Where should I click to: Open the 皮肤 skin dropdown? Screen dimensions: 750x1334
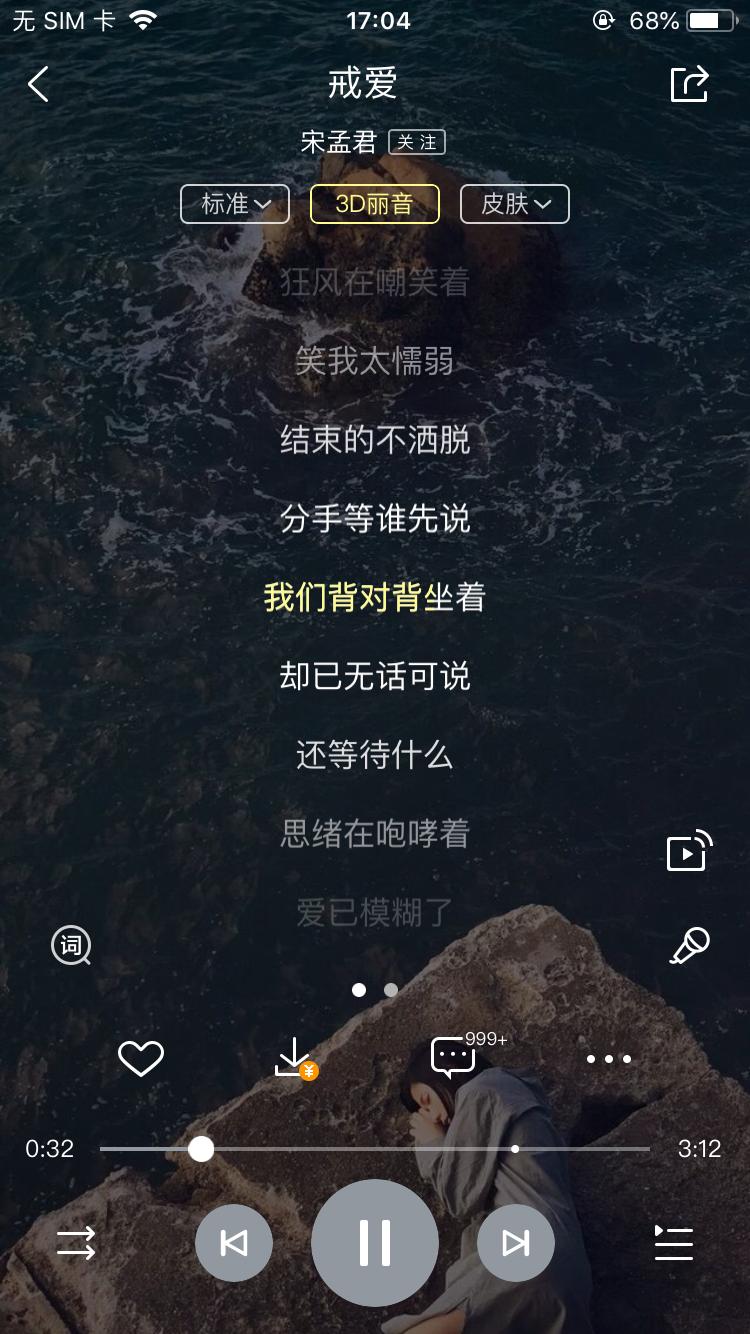pyautogui.click(x=514, y=204)
